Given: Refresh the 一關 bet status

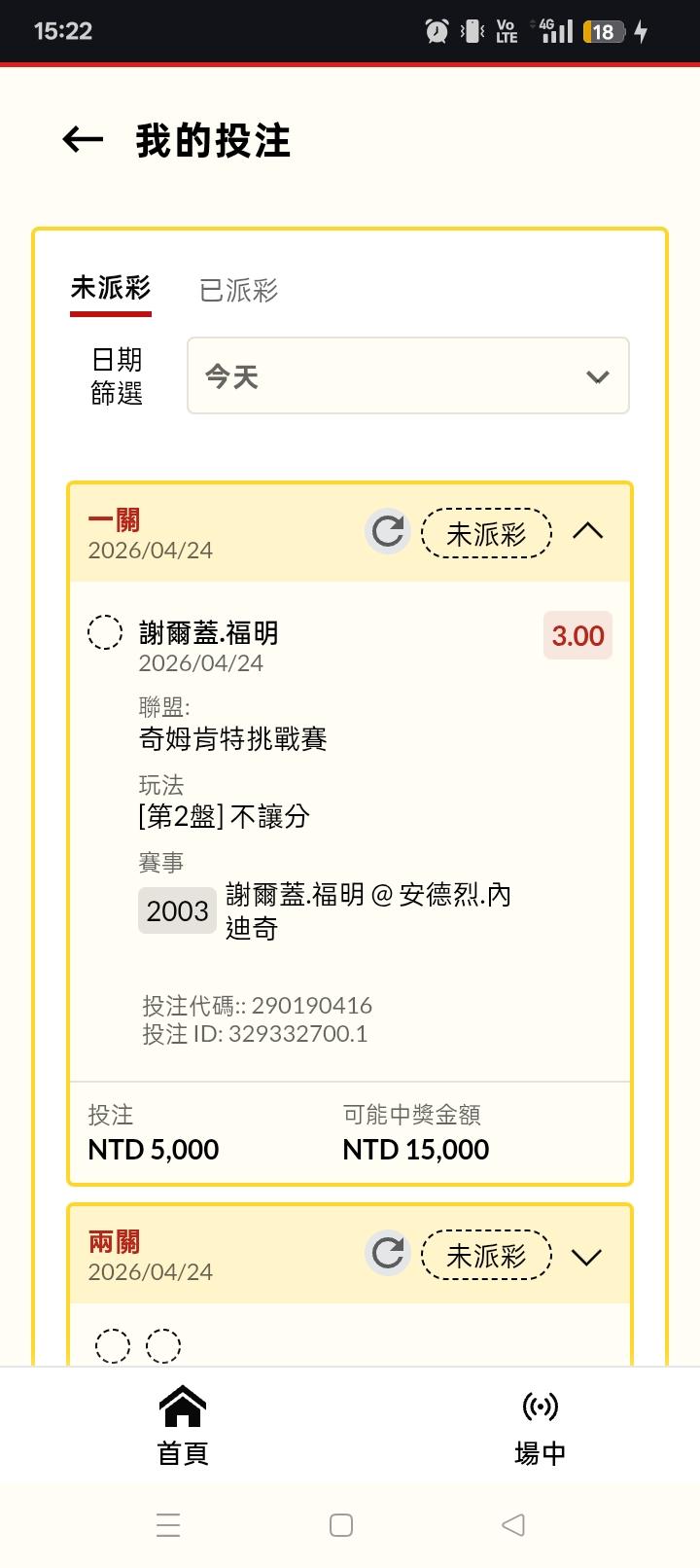Looking at the screenshot, I should [x=388, y=532].
